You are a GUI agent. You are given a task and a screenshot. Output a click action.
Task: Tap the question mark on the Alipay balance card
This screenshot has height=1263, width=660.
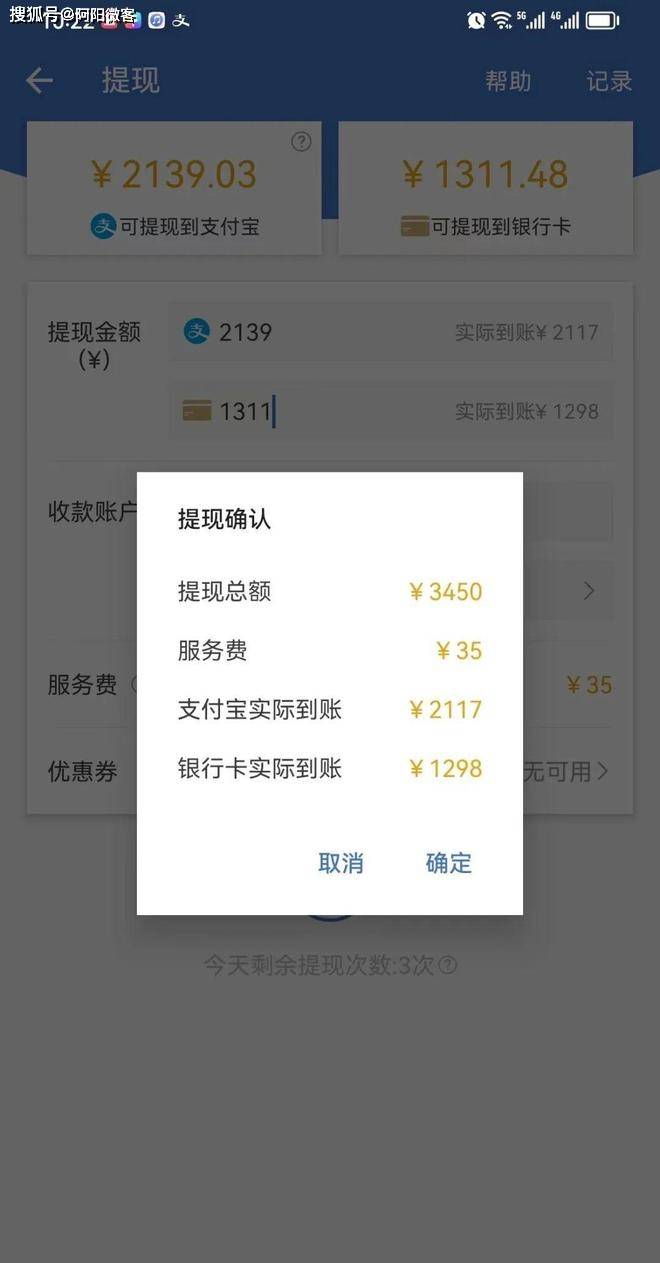click(301, 142)
